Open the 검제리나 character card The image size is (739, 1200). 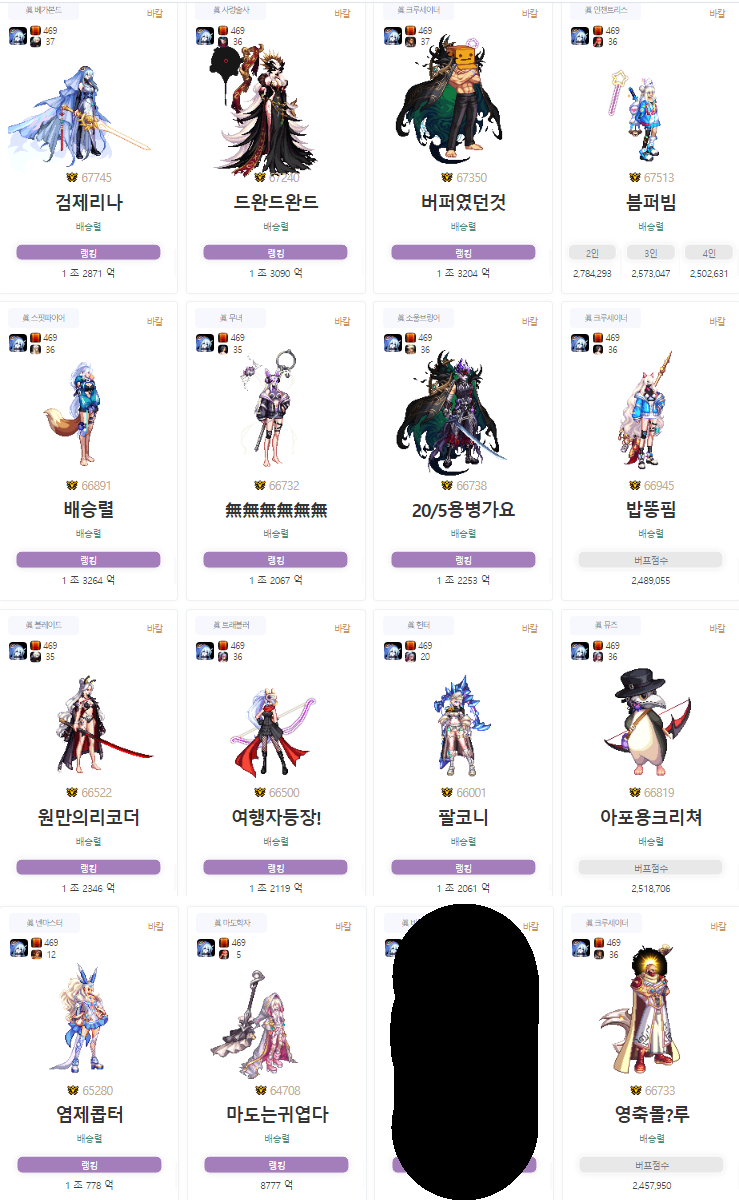(x=89, y=147)
